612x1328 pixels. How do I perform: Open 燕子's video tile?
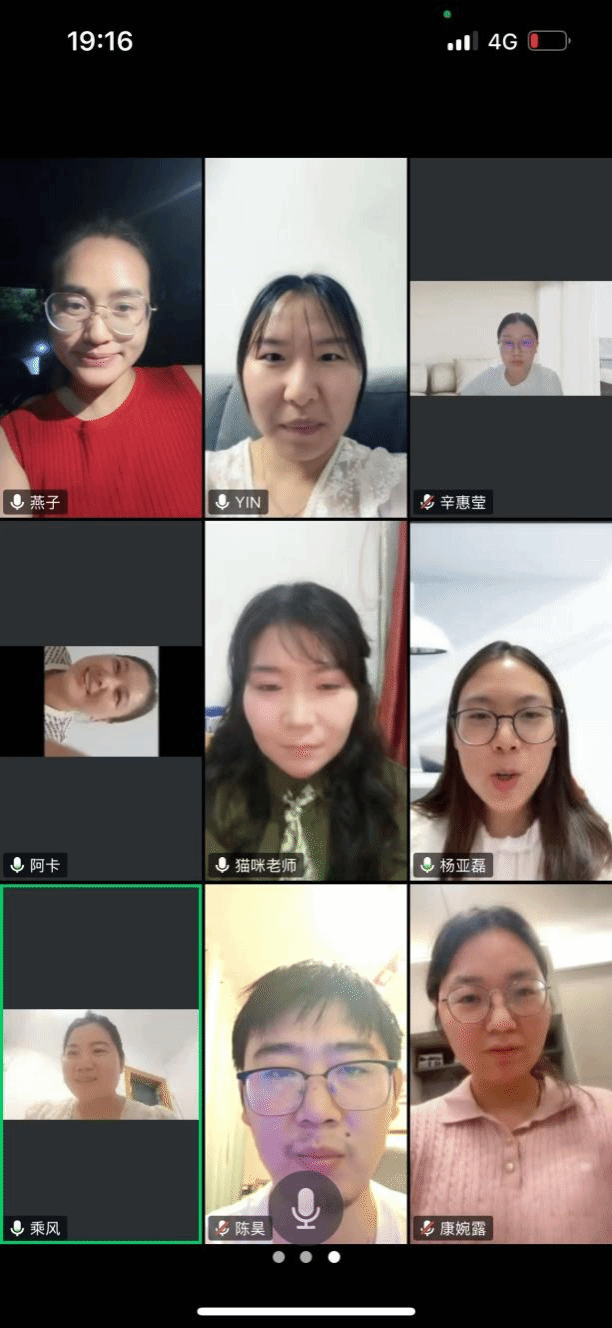101,337
